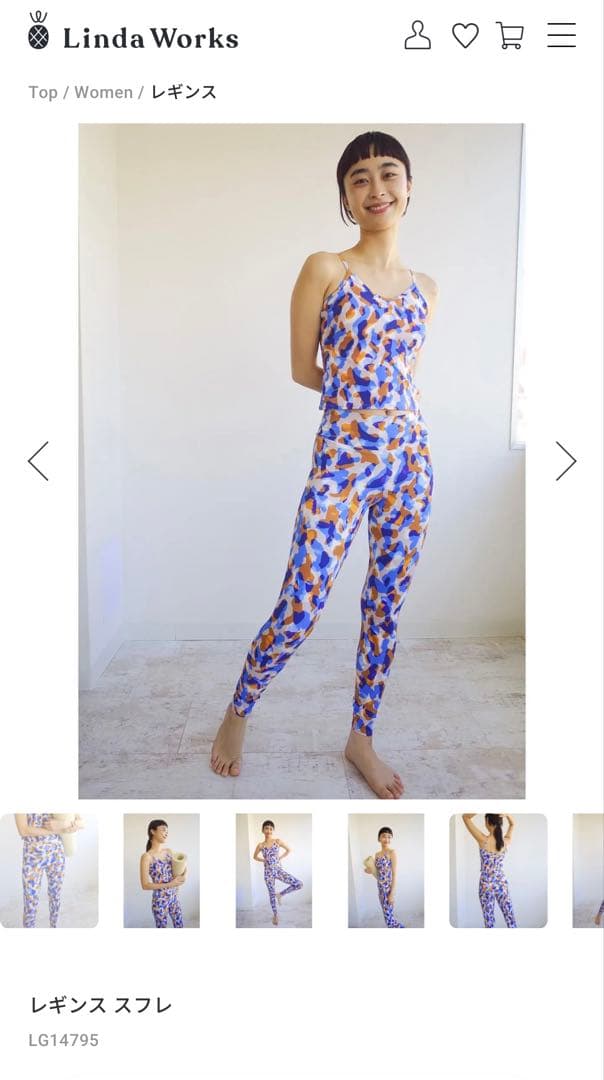The image size is (604, 1080).
Task: Select the close-up leggings thumbnail with mat
Action: 49,870
